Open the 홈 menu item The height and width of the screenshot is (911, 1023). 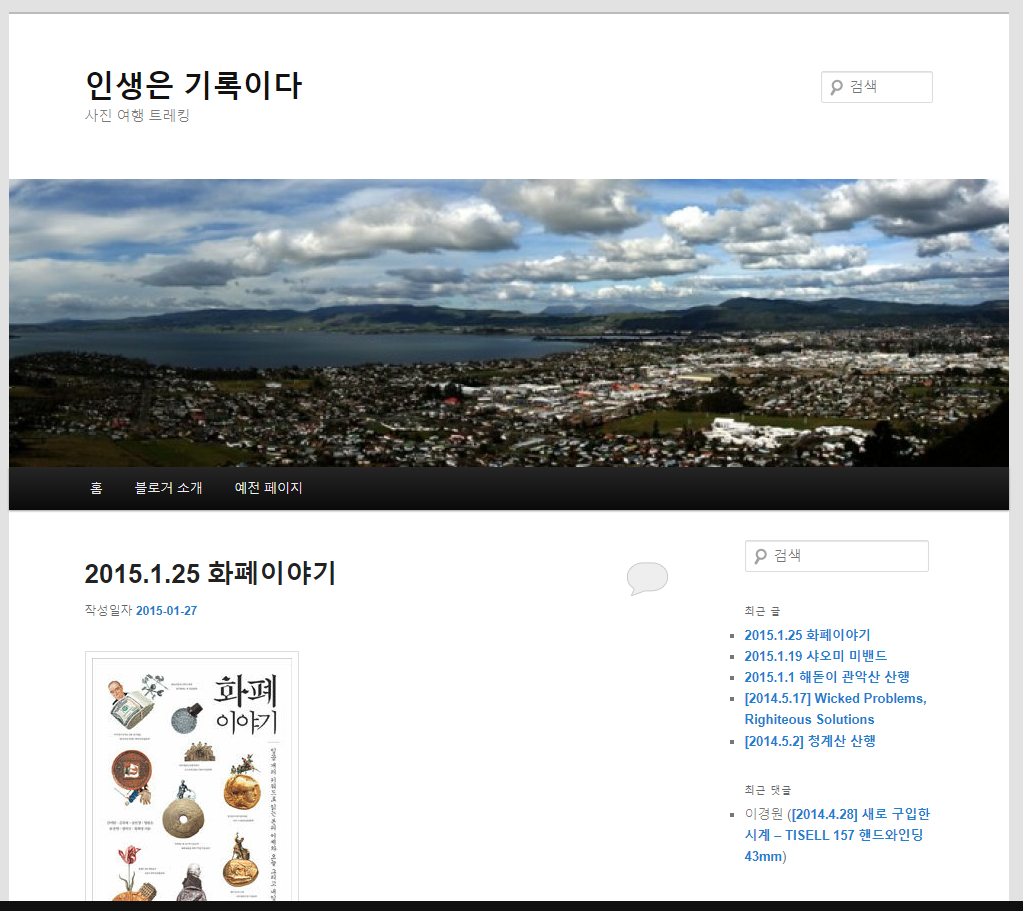96,487
